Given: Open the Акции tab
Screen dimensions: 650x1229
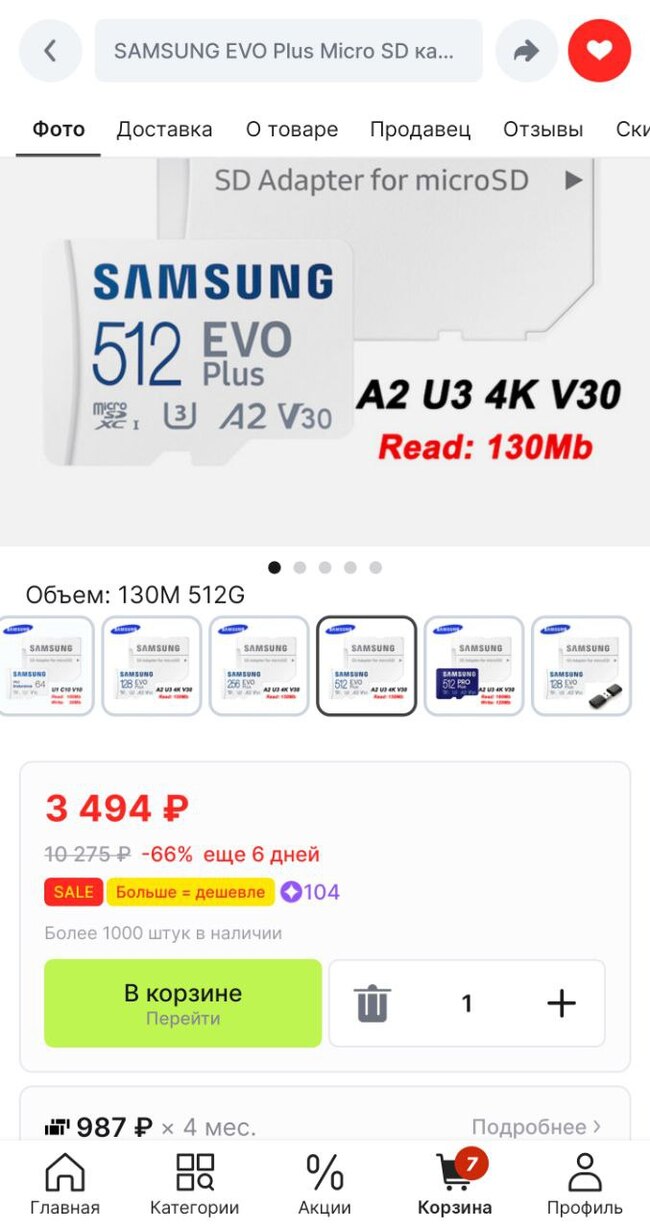Looking at the screenshot, I should click(x=325, y=1184).
